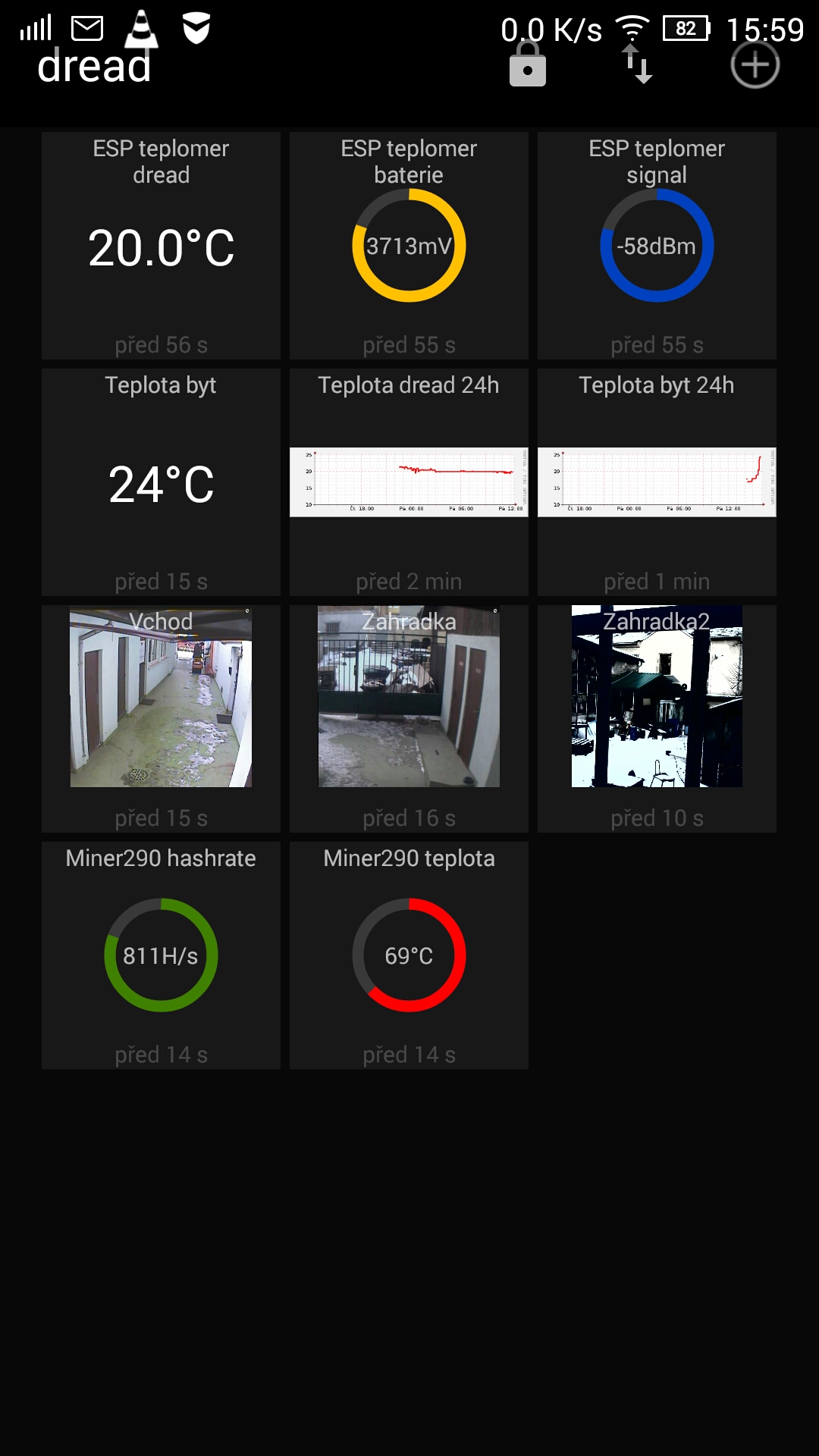The width and height of the screenshot is (819, 1456).
Task: Select the Teplota byt 24°C tile
Action: (161, 482)
